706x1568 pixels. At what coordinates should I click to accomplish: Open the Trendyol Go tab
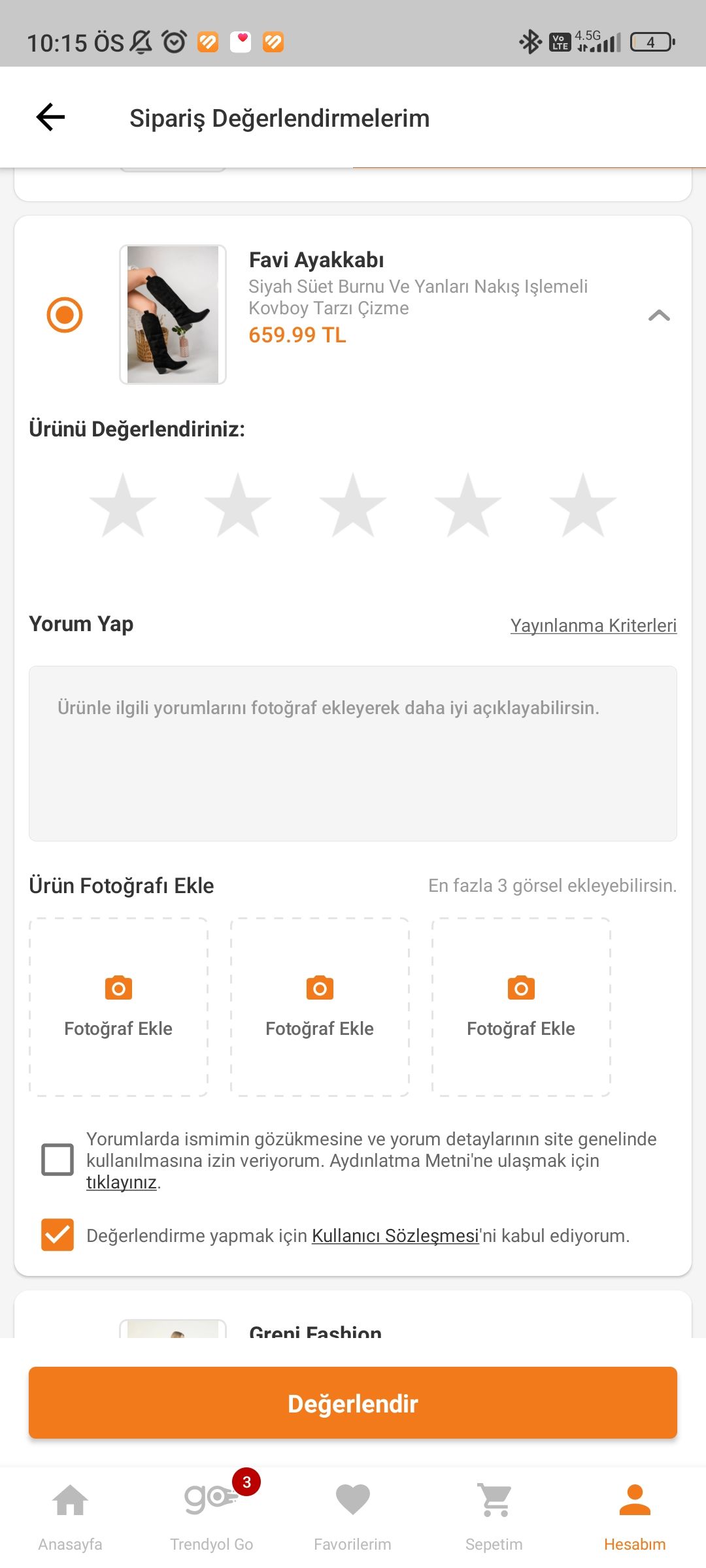coord(212,1517)
